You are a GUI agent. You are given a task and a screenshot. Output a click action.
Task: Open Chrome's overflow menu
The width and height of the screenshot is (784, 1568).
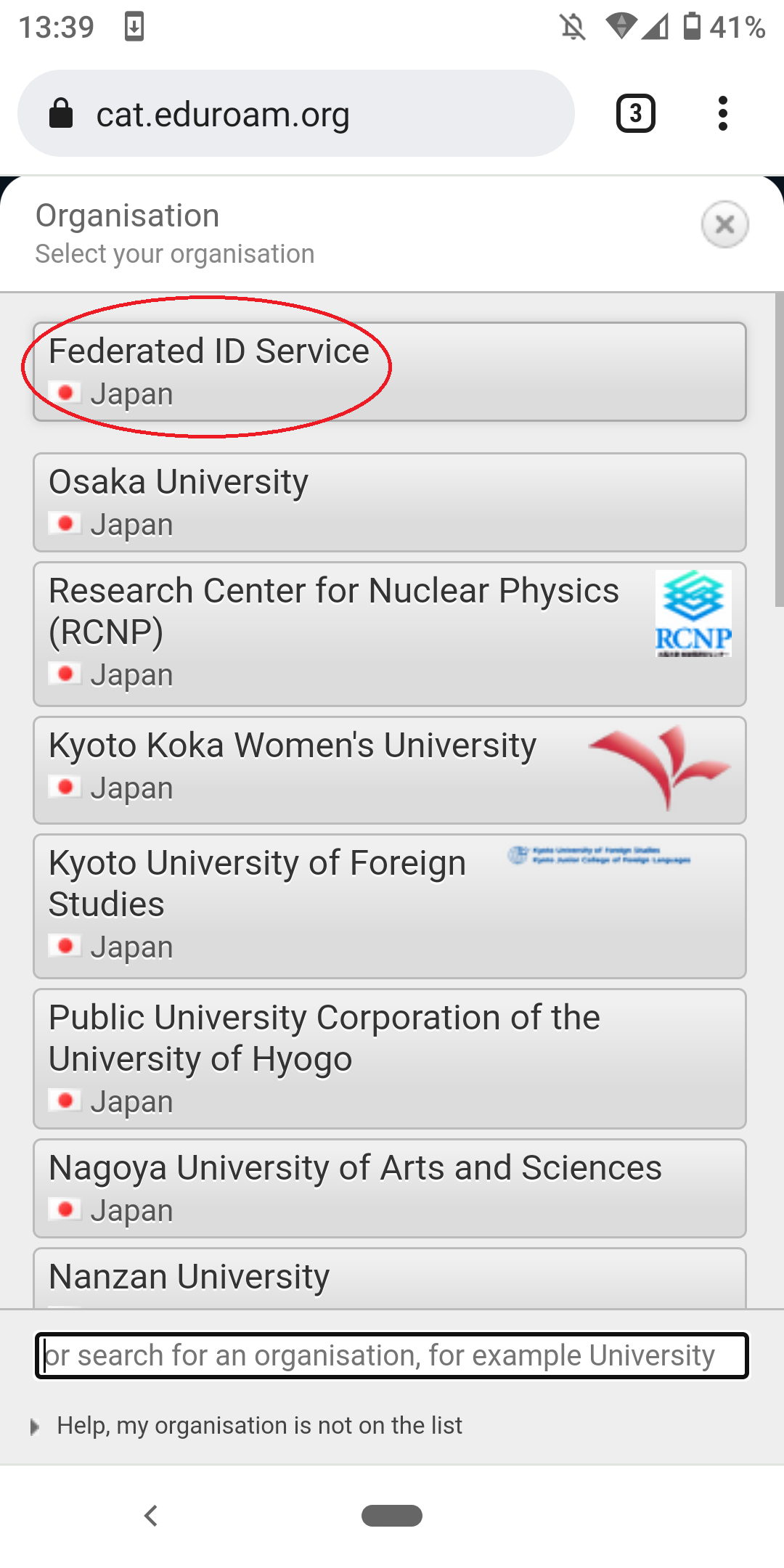pos(722,113)
